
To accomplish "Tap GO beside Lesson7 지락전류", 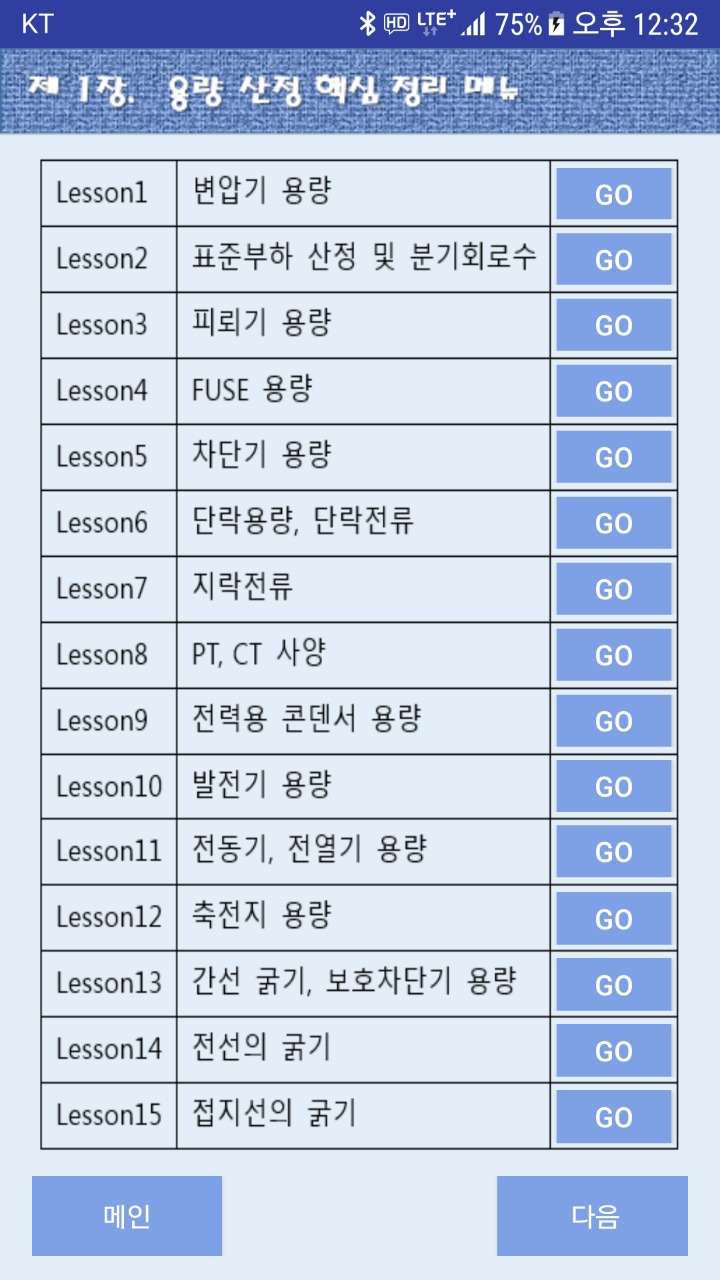I will 613,590.
